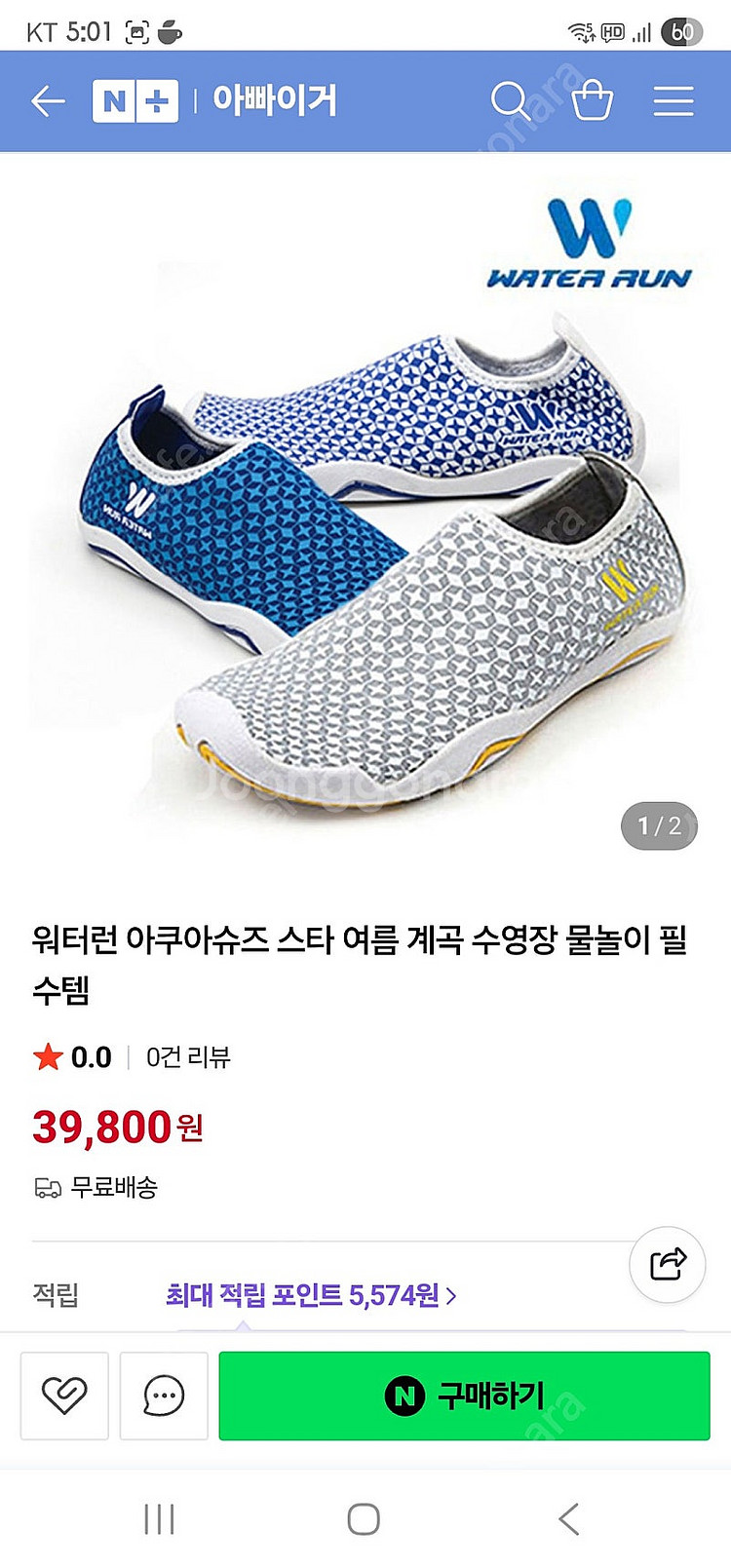
Task: Expand 최대 적립 포인트 5,574원 details
Action: point(311,1295)
